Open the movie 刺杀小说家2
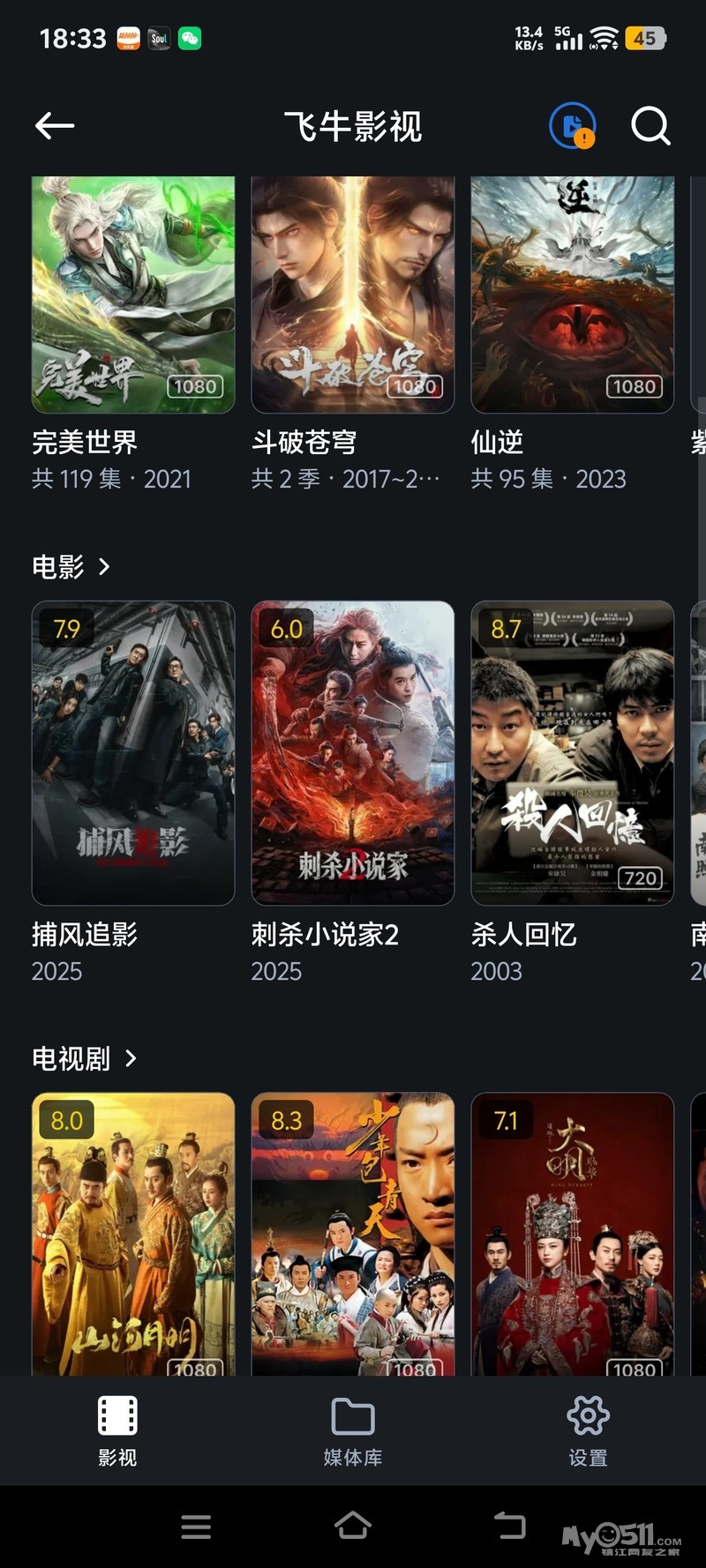Screen dimensions: 706x1568 pyautogui.click(x=353, y=752)
